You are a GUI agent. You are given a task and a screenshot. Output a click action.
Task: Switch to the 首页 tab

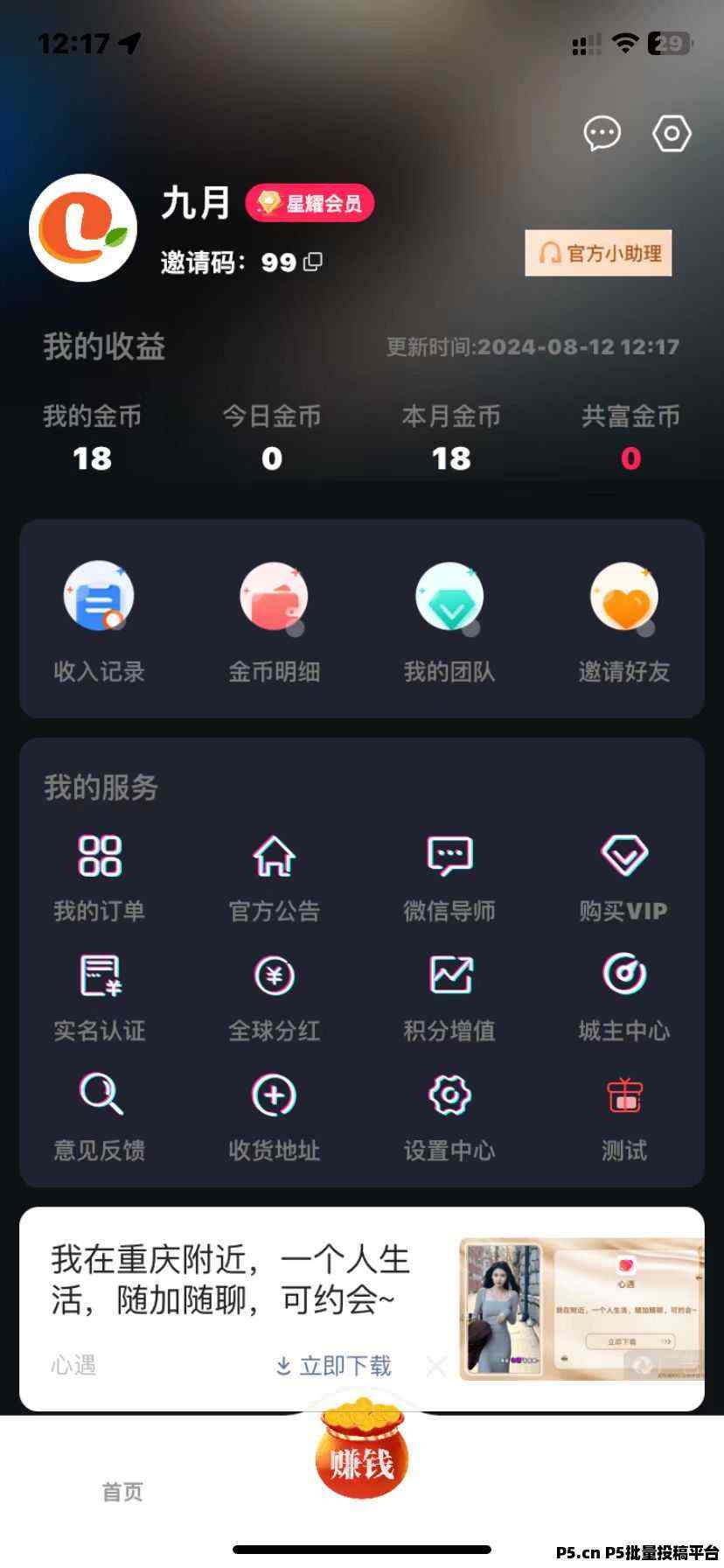click(x=122, y=1491)
